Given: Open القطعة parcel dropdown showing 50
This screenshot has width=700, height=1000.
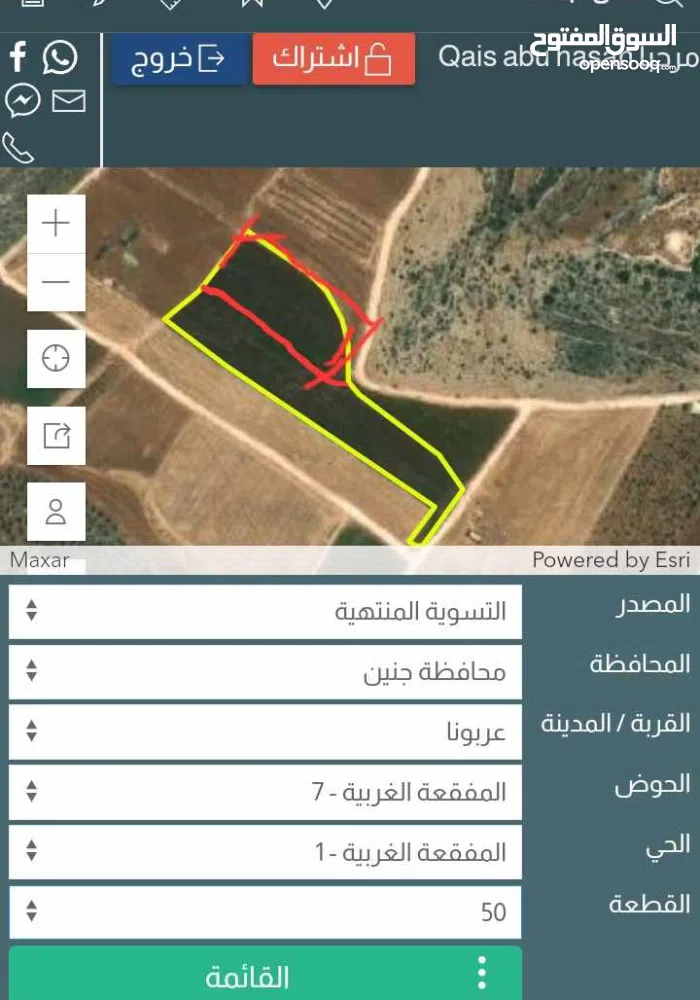Looking at the screenshot, I should (x=266, y=912).
